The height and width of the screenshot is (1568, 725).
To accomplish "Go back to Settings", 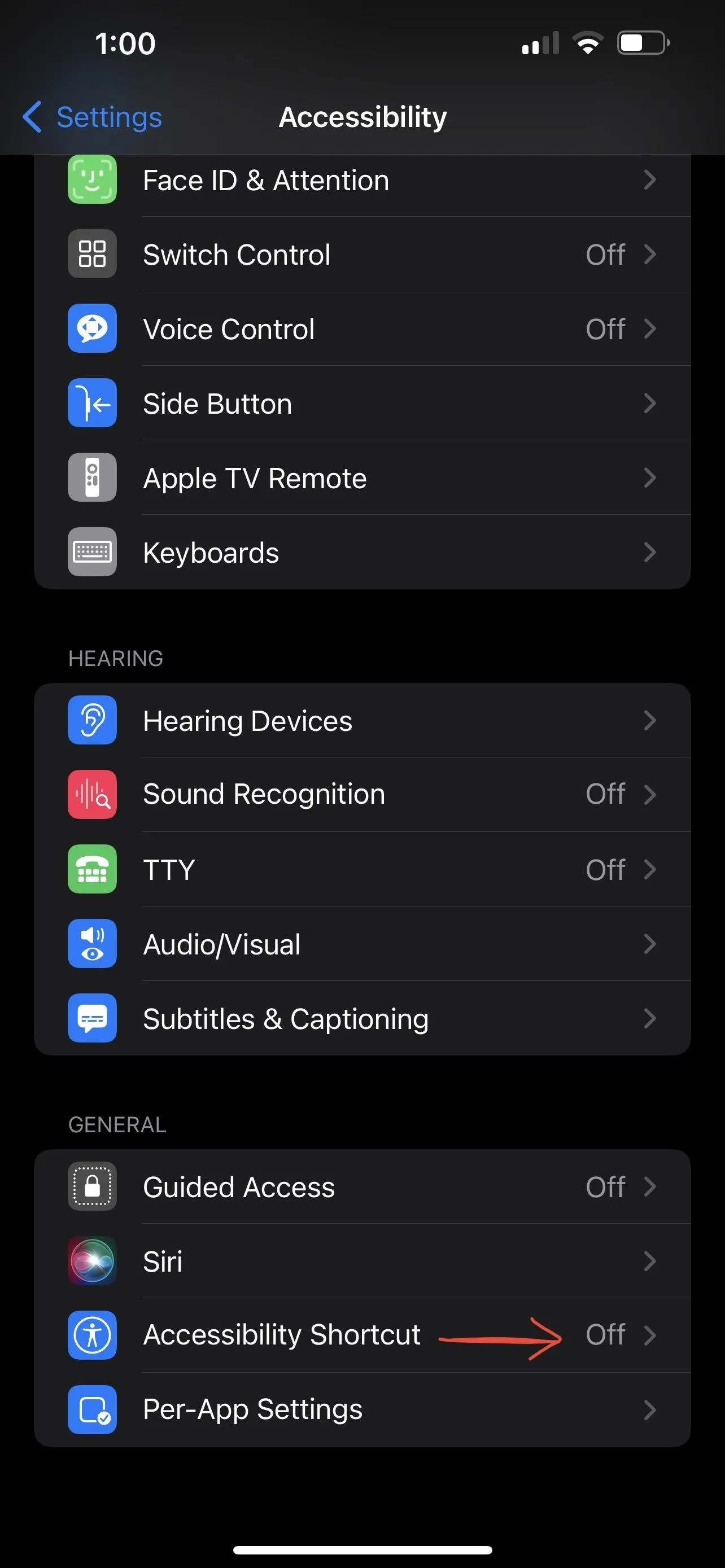I will [x=93, y=117].
